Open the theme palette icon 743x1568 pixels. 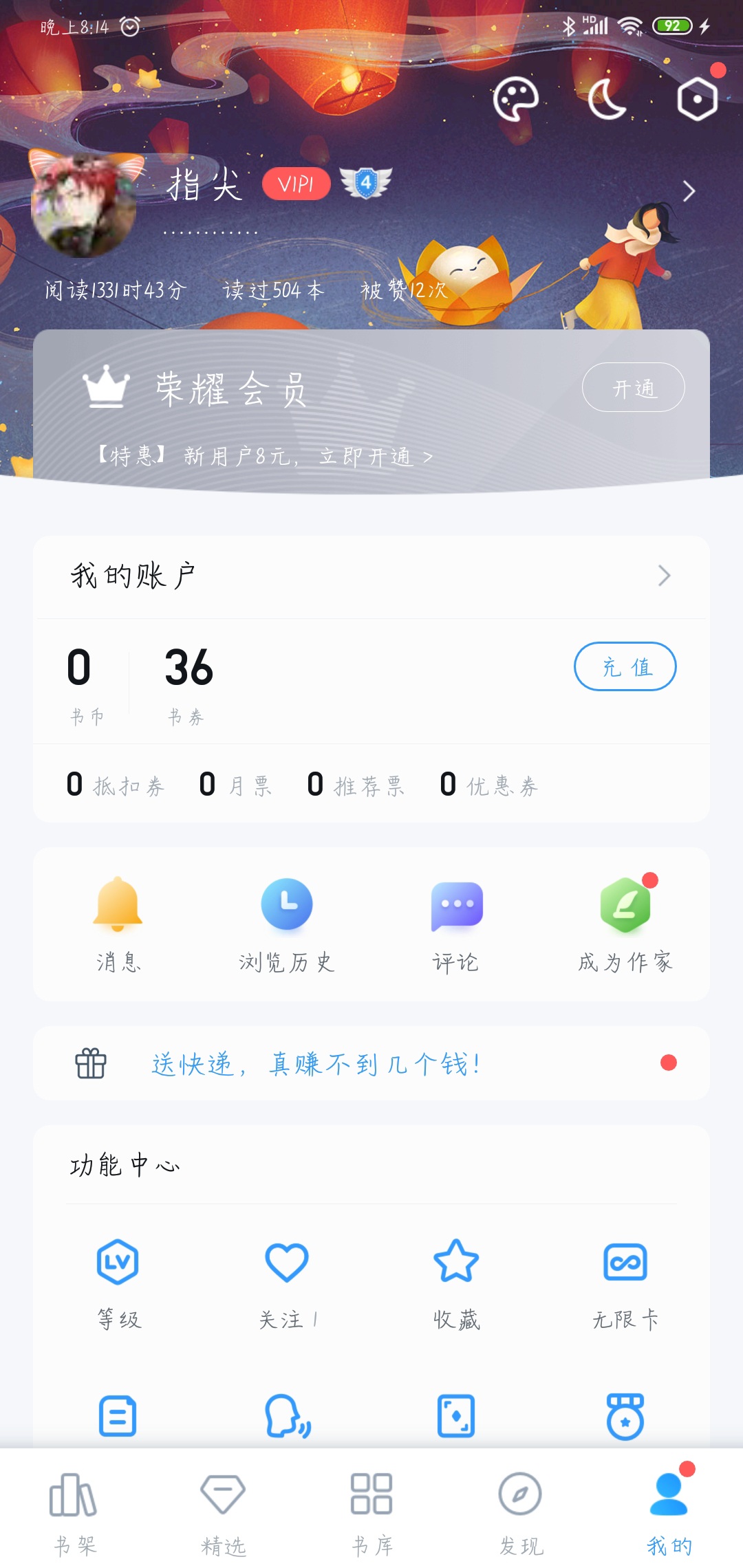coord(515,100)
